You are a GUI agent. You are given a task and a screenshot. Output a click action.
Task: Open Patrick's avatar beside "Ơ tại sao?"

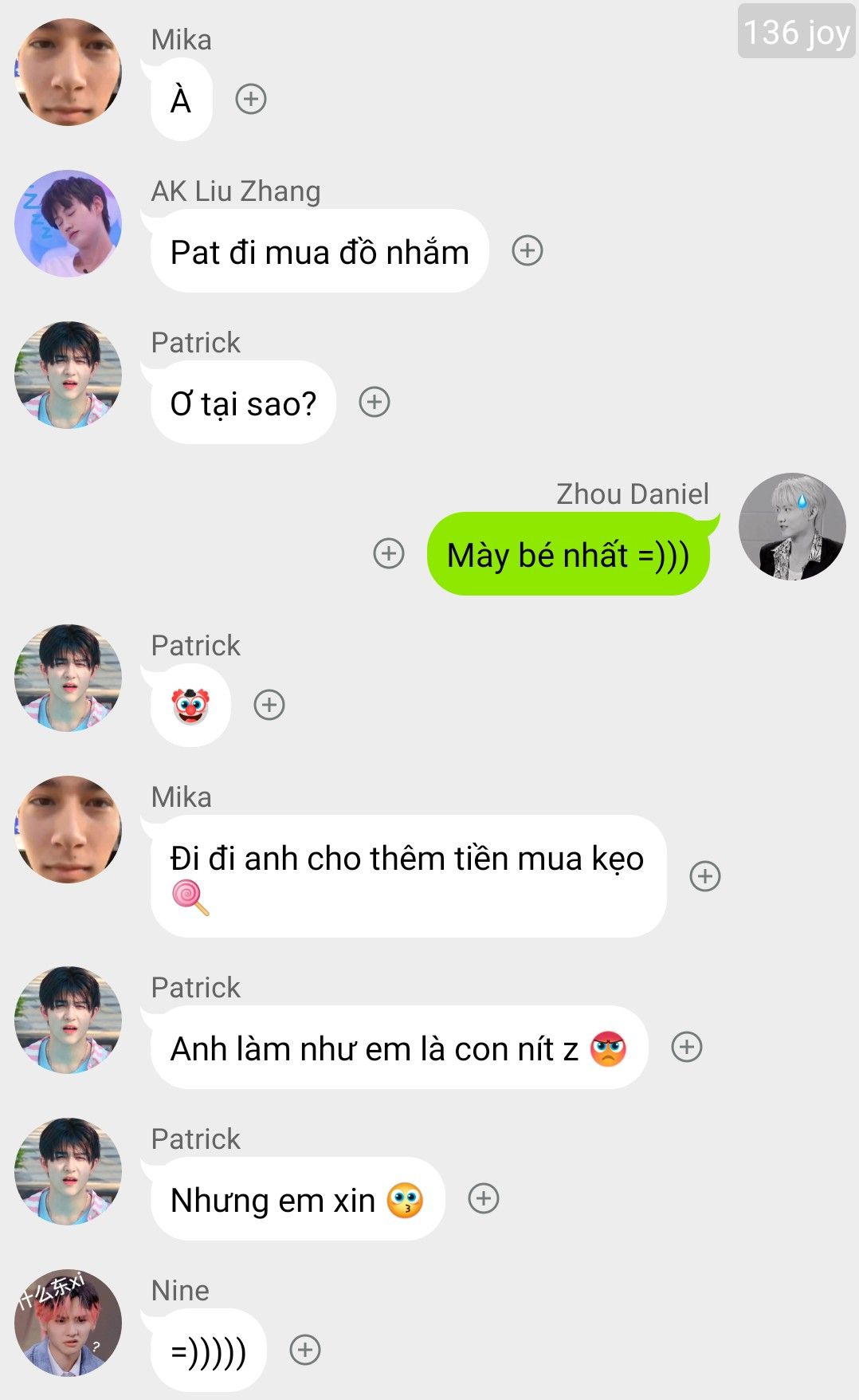coord(69,375)
